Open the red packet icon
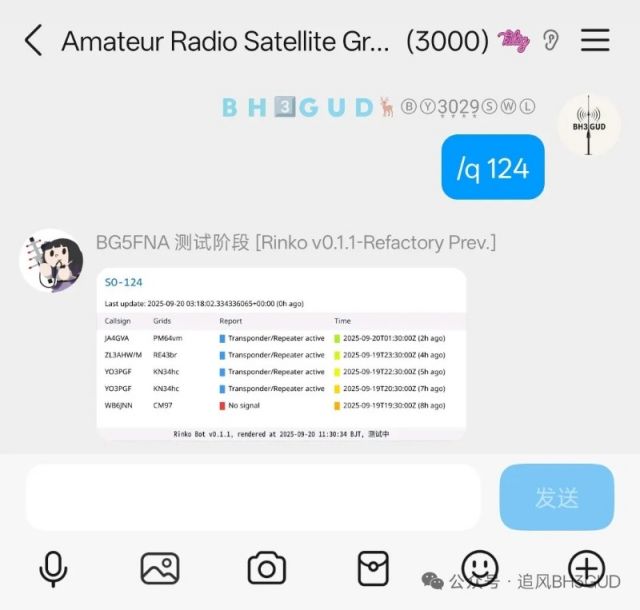Image resolution: width=640 pixels, height=610 pixels. [x=373, y=568]
